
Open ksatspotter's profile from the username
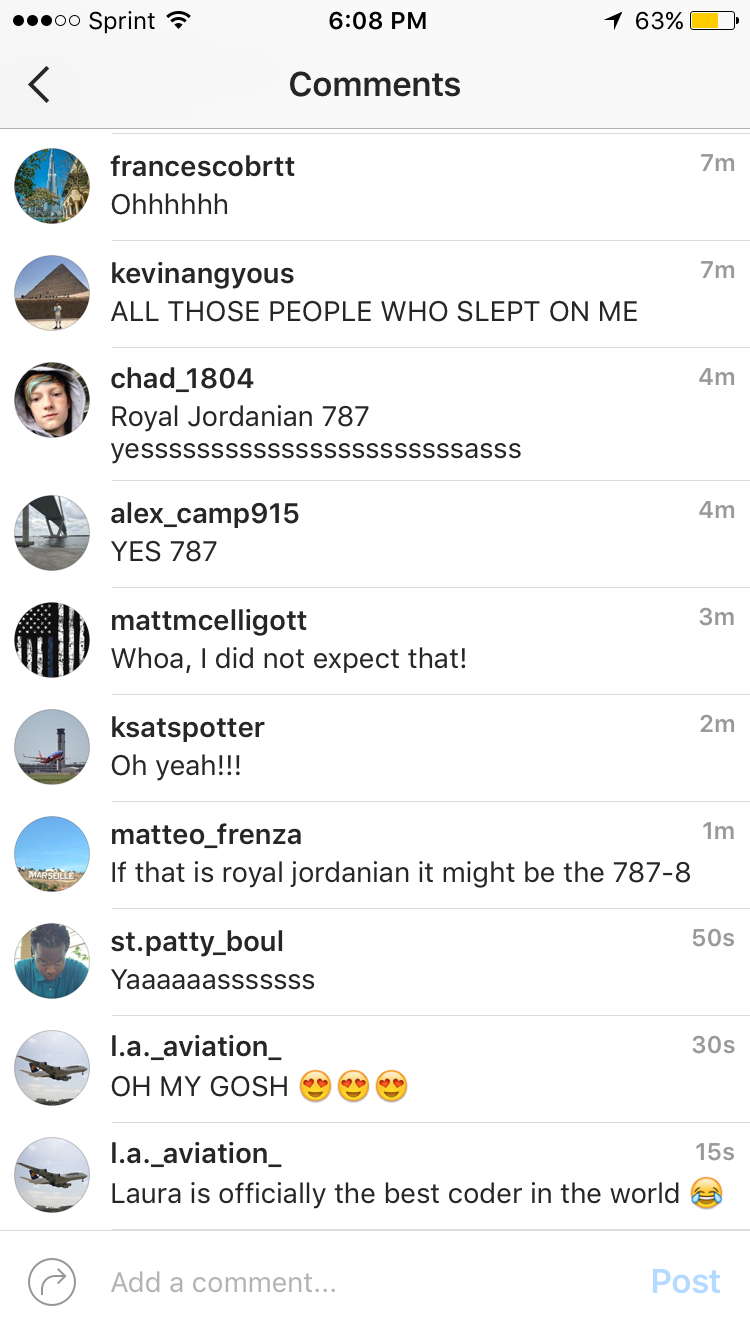coord(187,727)
